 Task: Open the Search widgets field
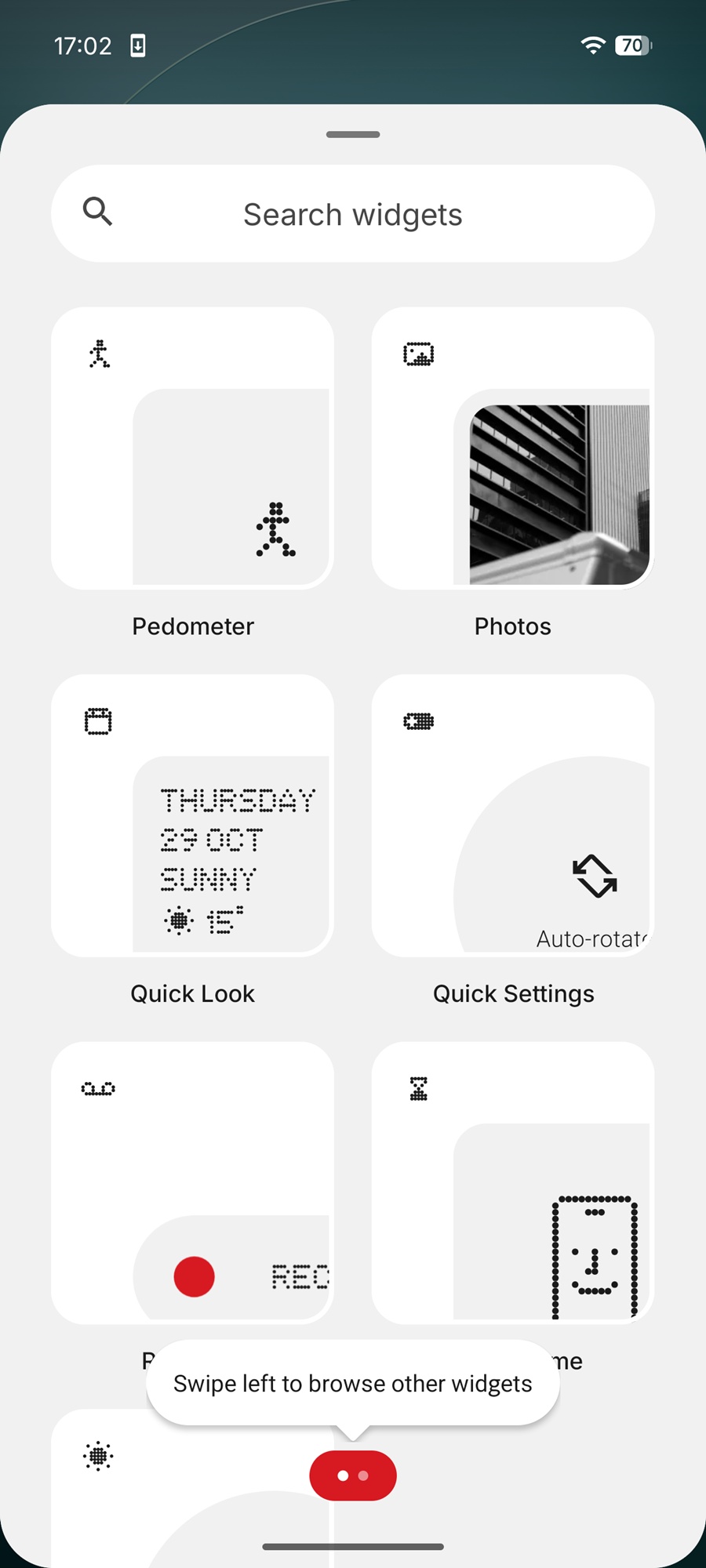[353, 214]
